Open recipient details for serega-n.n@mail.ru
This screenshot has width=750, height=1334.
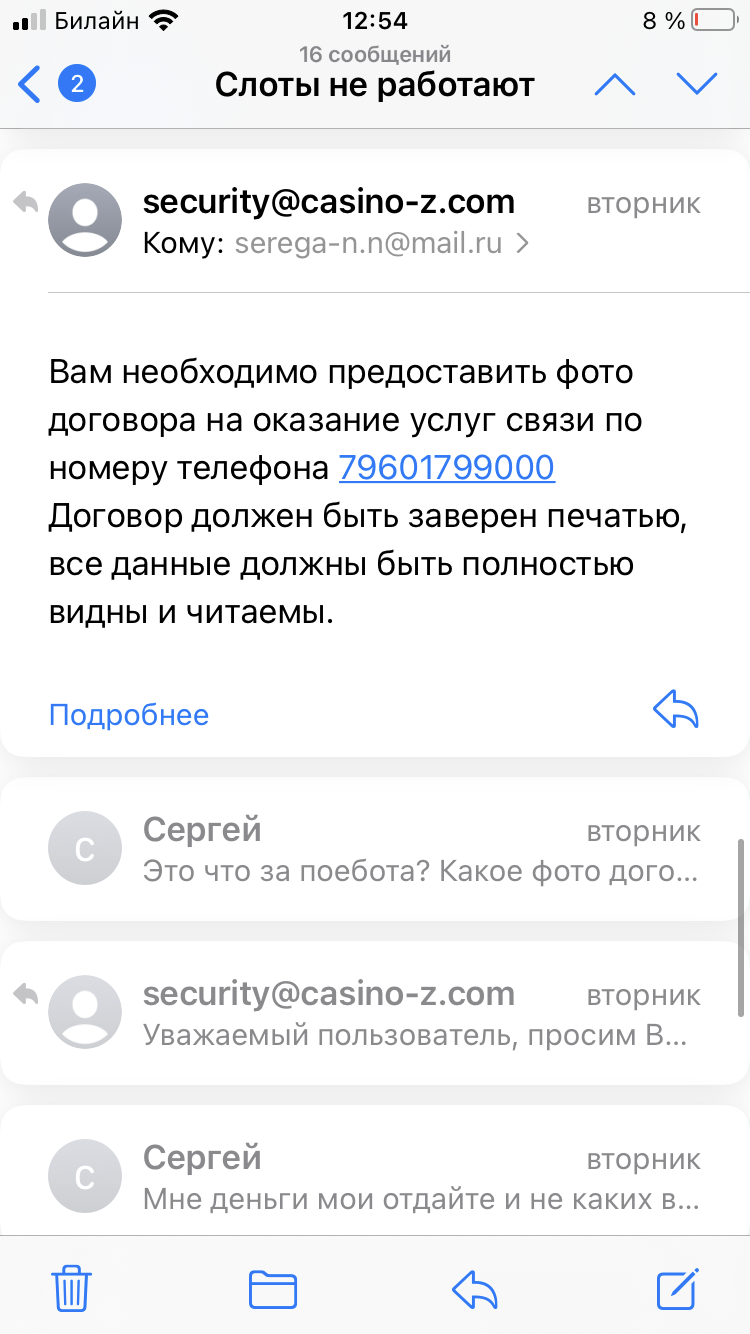click(381, 243)
